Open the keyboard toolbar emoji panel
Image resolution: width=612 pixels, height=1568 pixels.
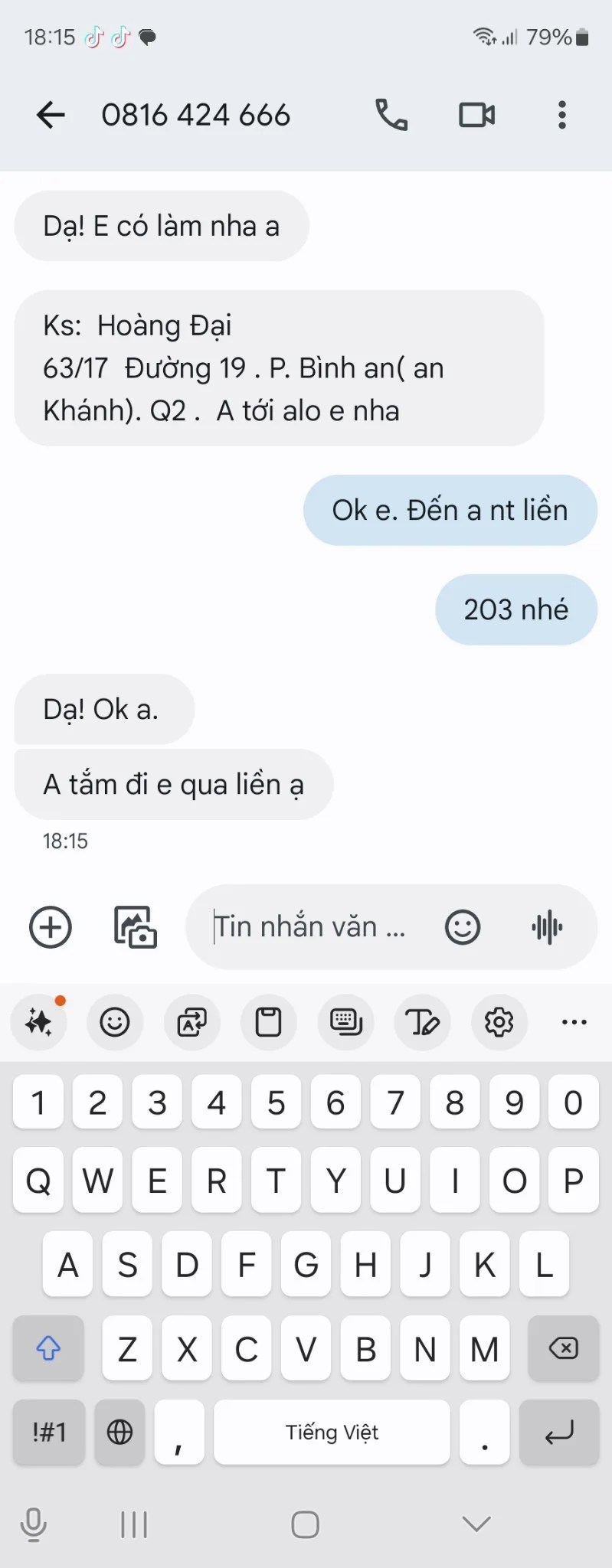click(x=115, y=1021)
